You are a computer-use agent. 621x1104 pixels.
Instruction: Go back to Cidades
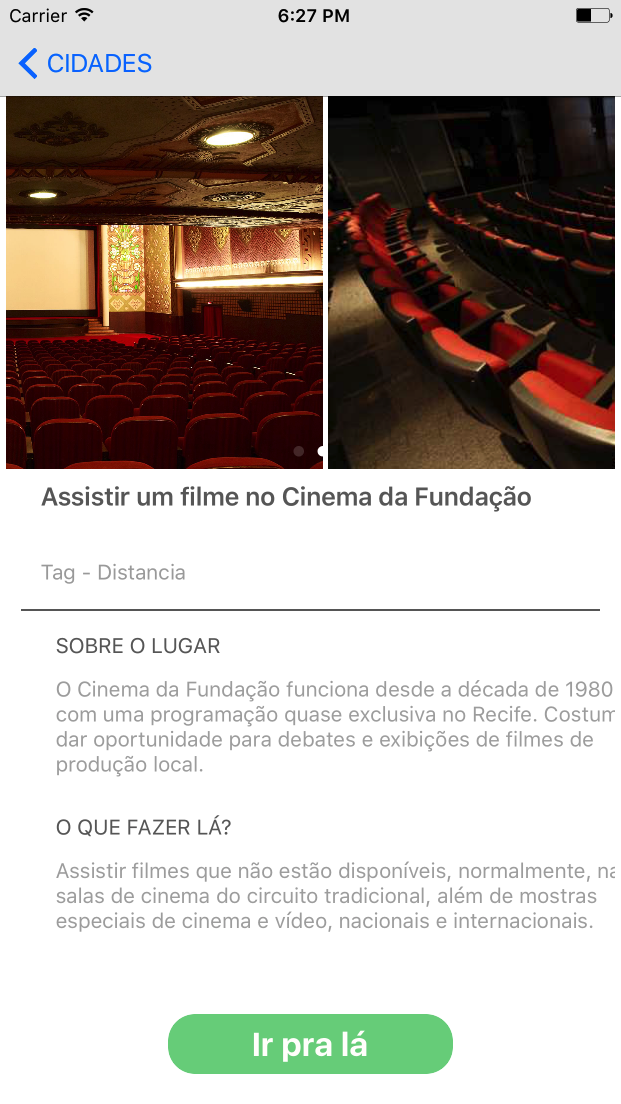[x=86, y=64]
